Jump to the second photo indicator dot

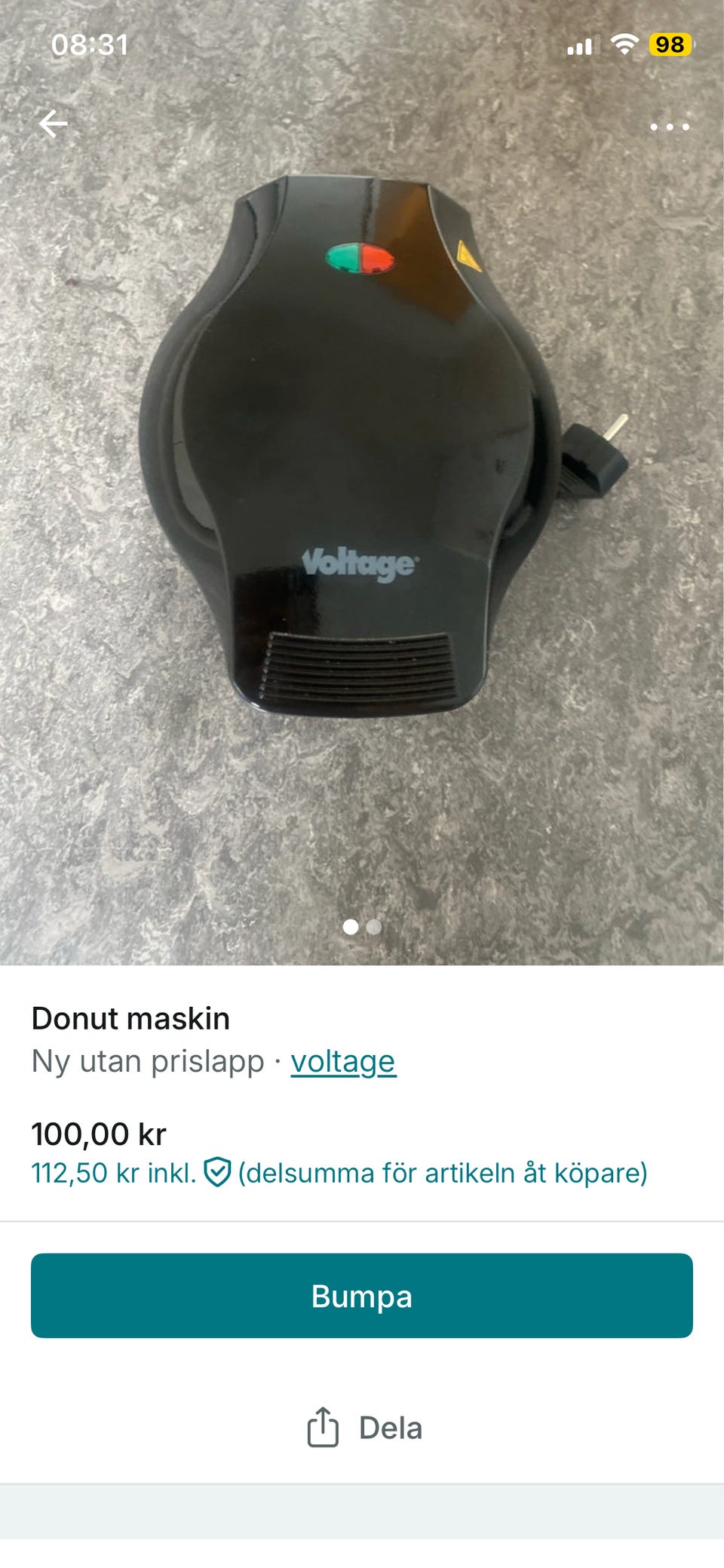click(374, 927)
